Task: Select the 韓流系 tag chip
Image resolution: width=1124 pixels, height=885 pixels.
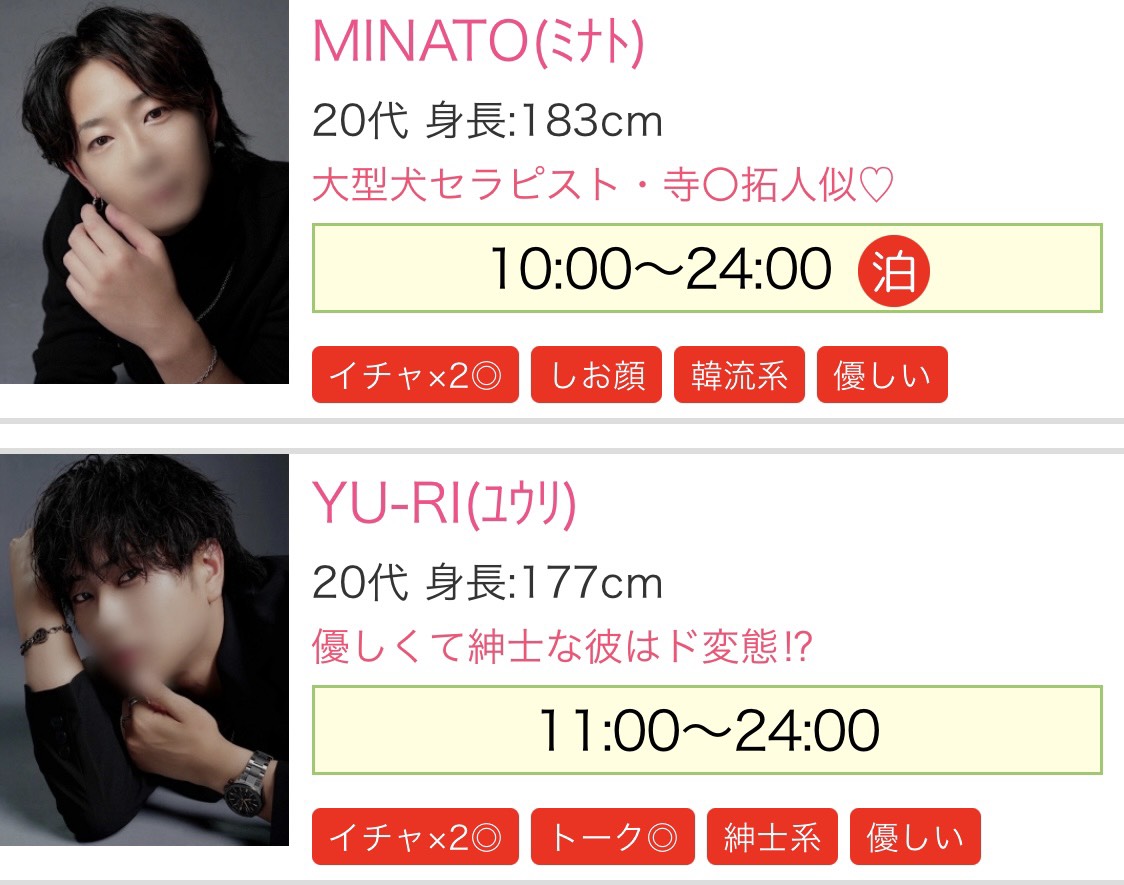Action: tap(739, 375)
